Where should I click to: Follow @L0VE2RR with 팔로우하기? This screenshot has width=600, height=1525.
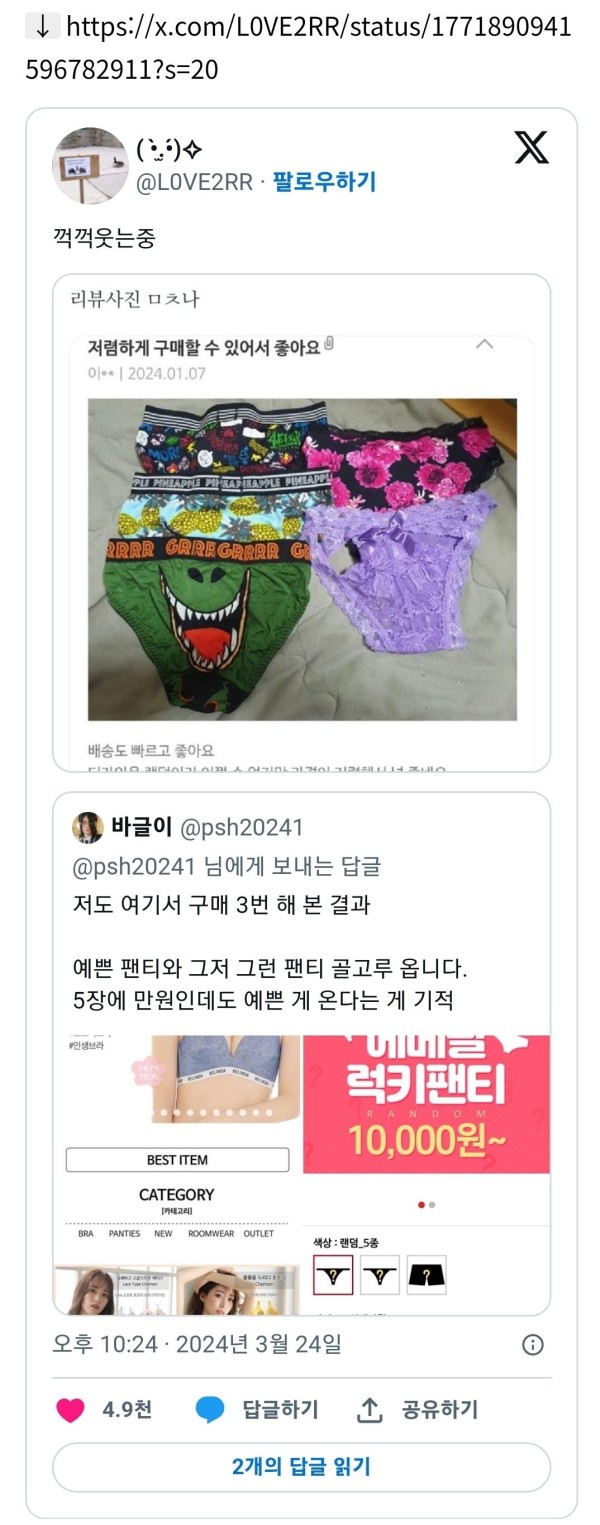(x=324, y=181)
